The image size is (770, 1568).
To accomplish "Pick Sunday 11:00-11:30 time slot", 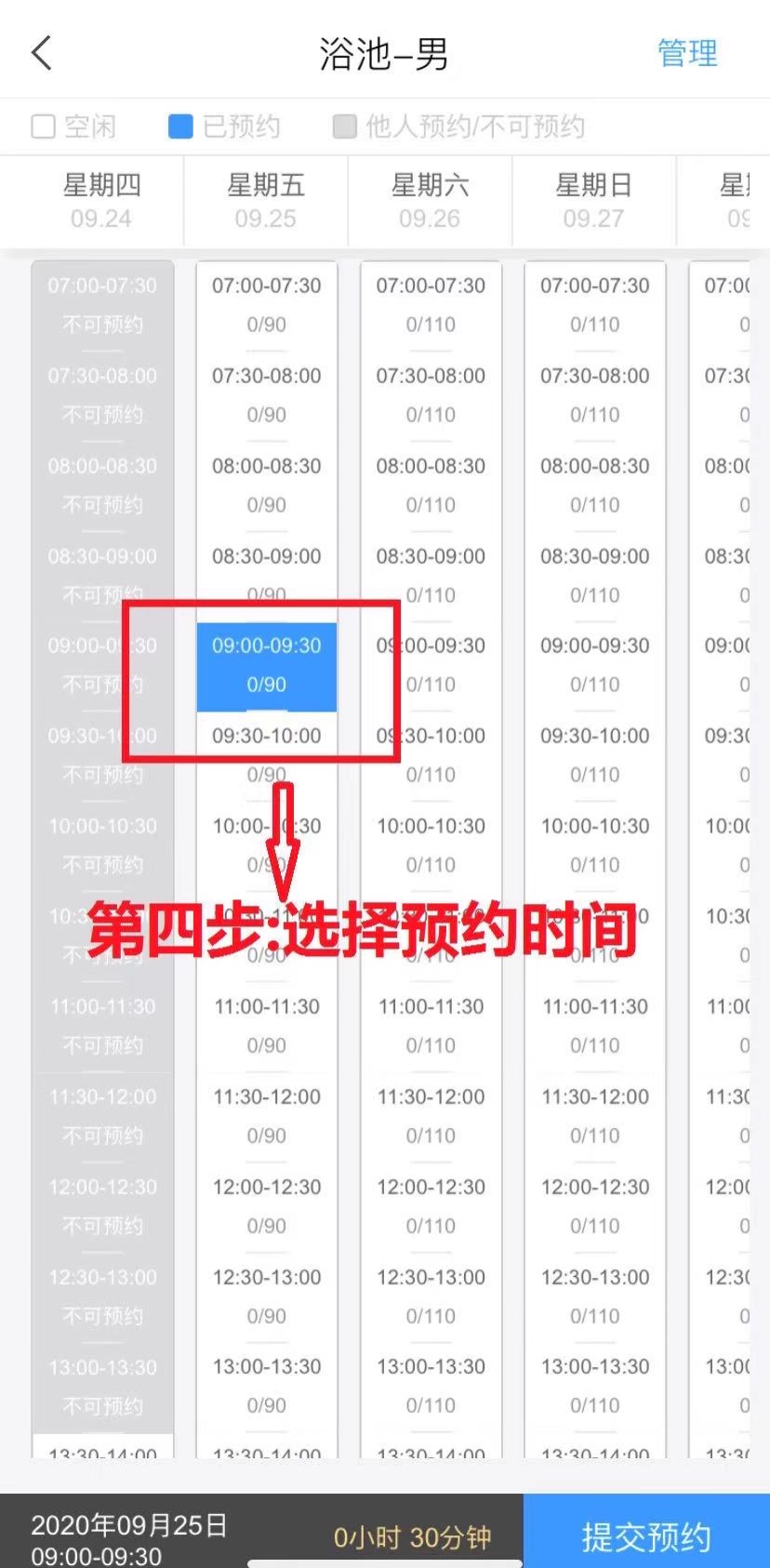I will click(595, 1026).
